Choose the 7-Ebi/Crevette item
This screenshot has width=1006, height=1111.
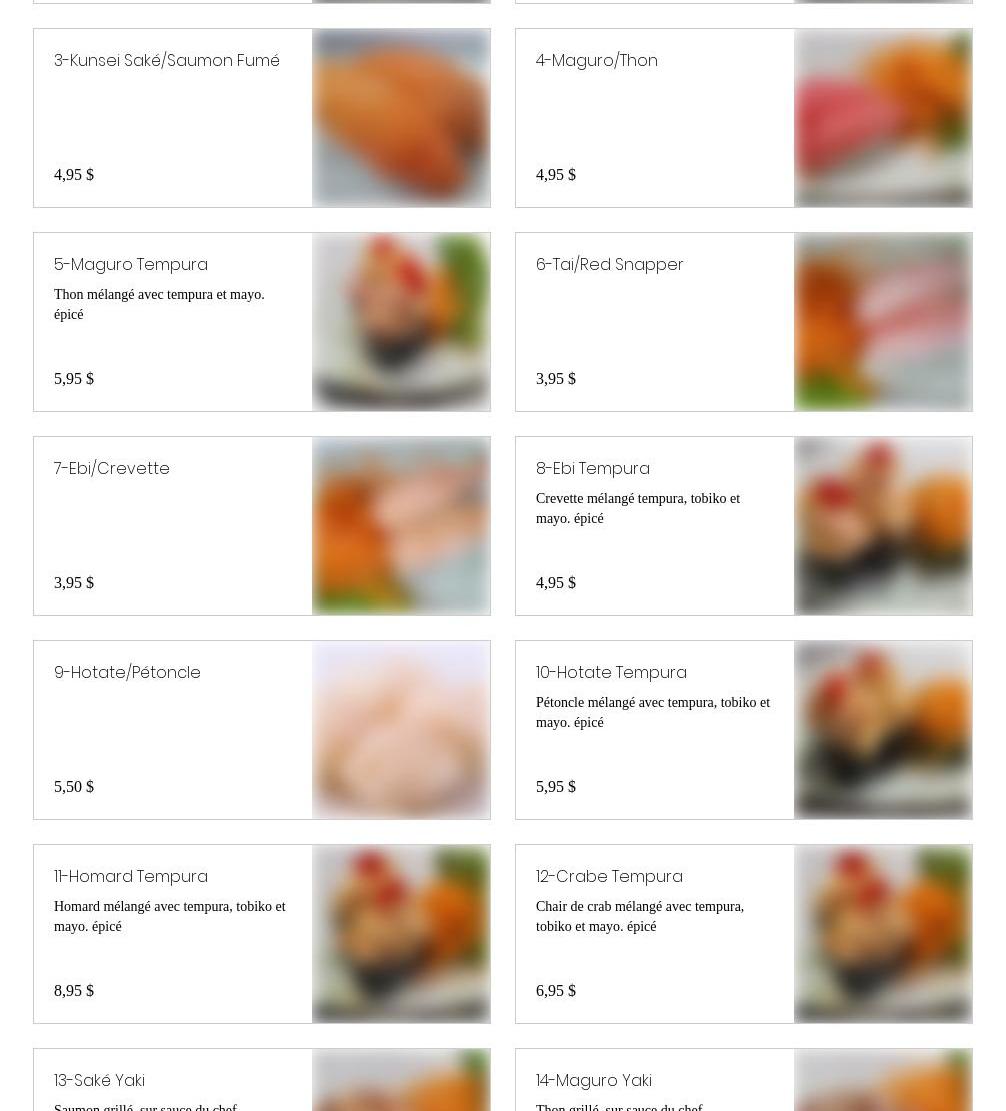pos(112,469)
